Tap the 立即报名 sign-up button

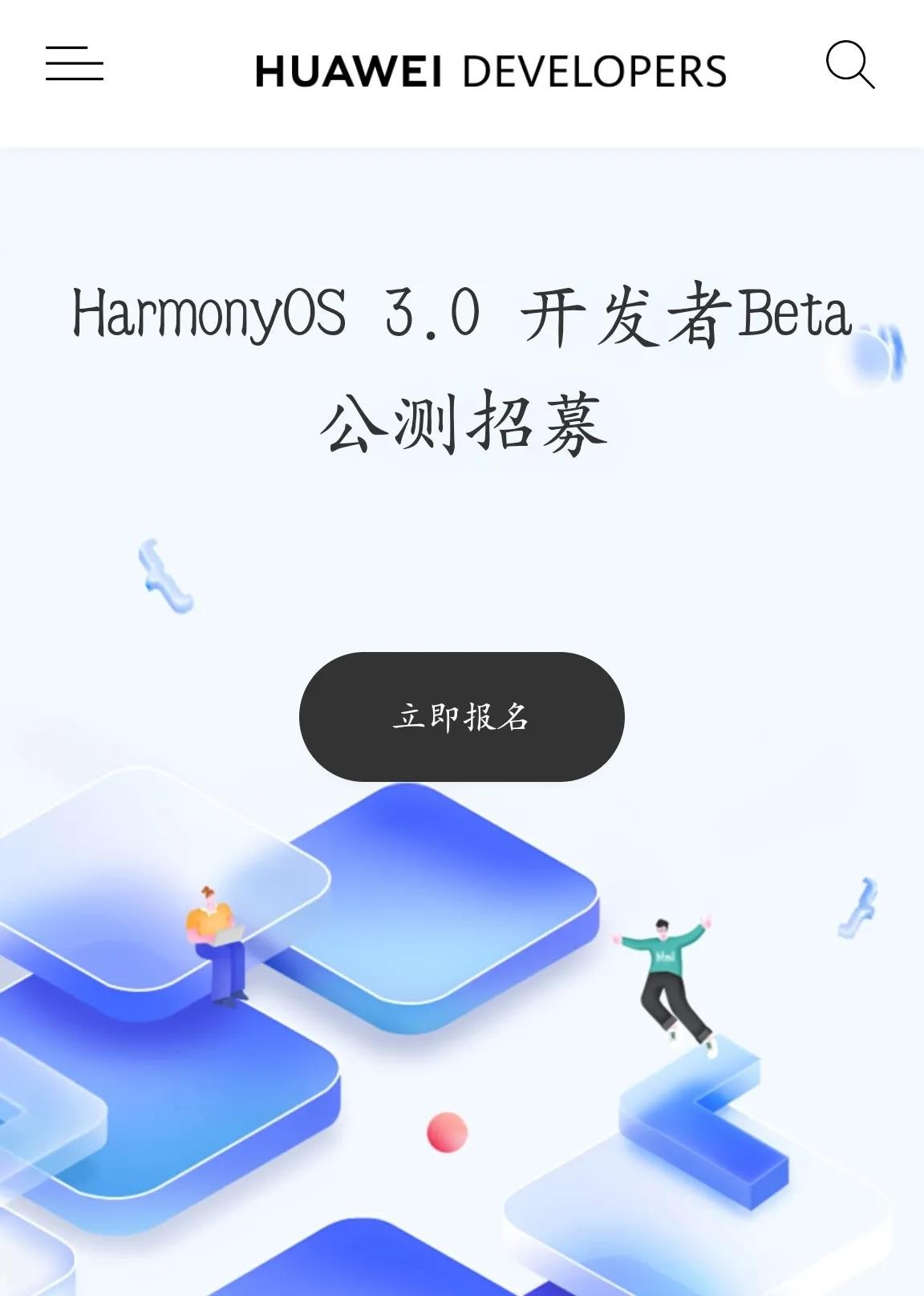pos(461,716)
